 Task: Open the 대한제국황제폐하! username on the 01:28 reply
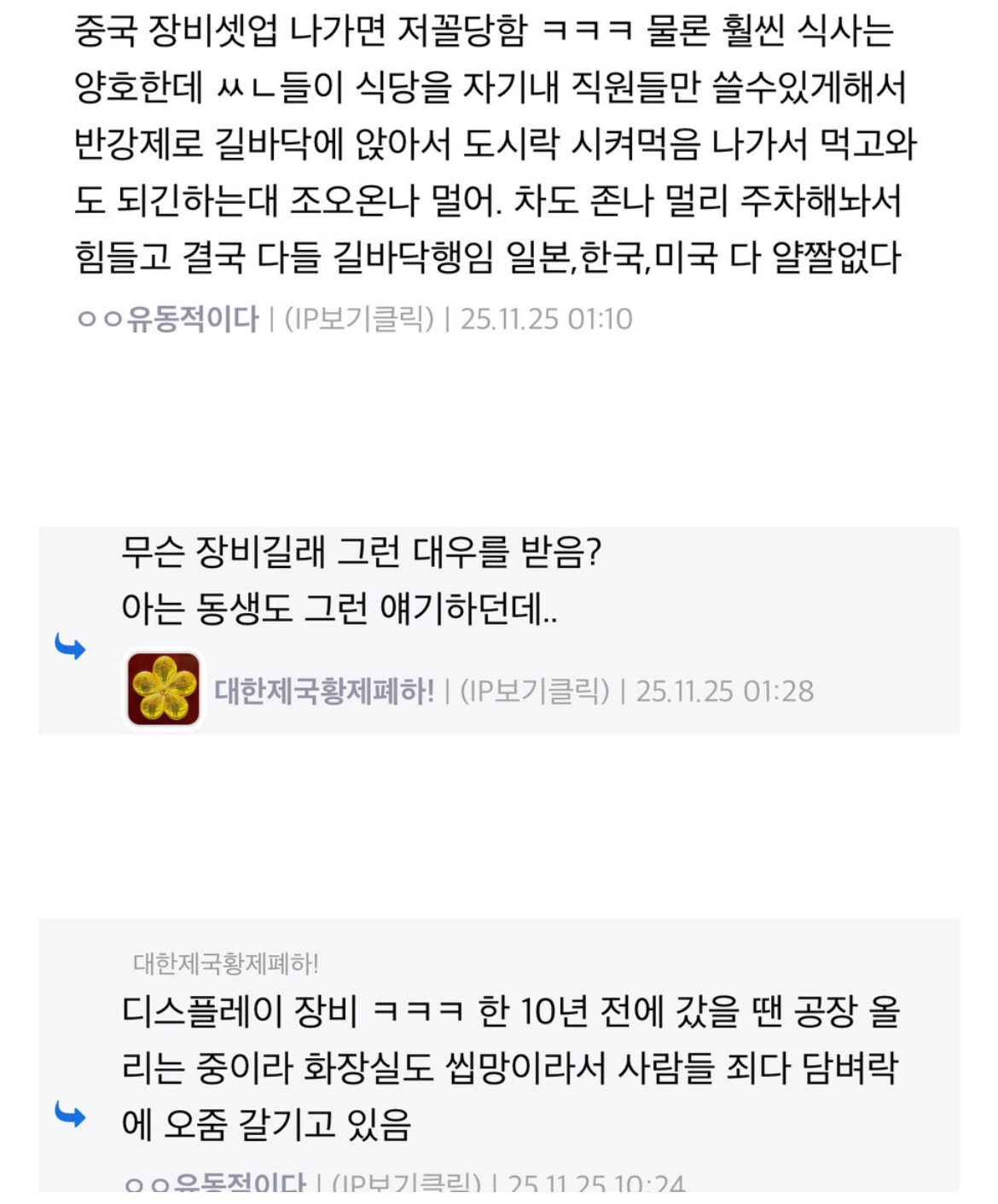[x=323, y=691]
